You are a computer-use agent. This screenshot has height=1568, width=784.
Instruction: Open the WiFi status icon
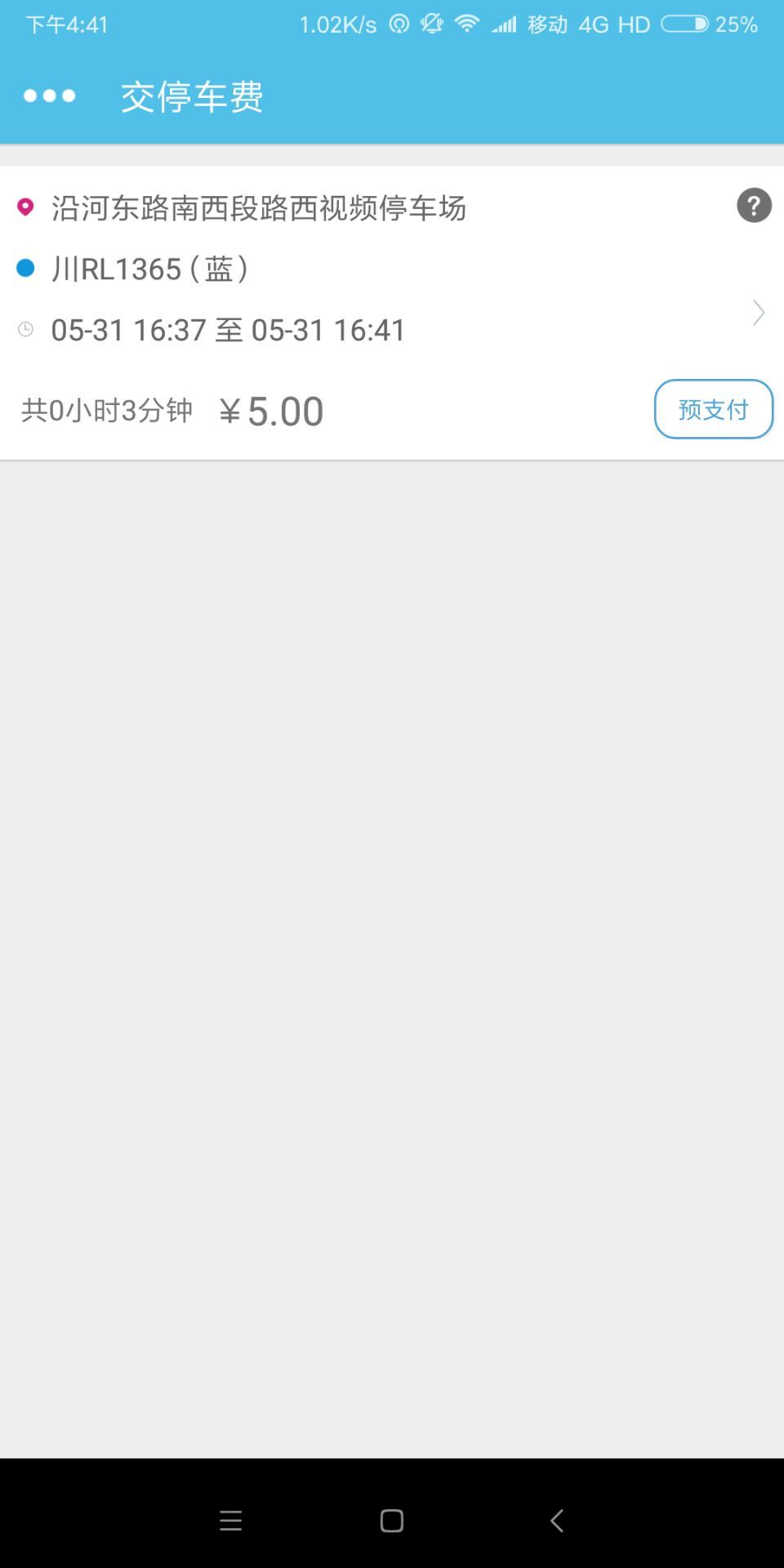[467, 24]
